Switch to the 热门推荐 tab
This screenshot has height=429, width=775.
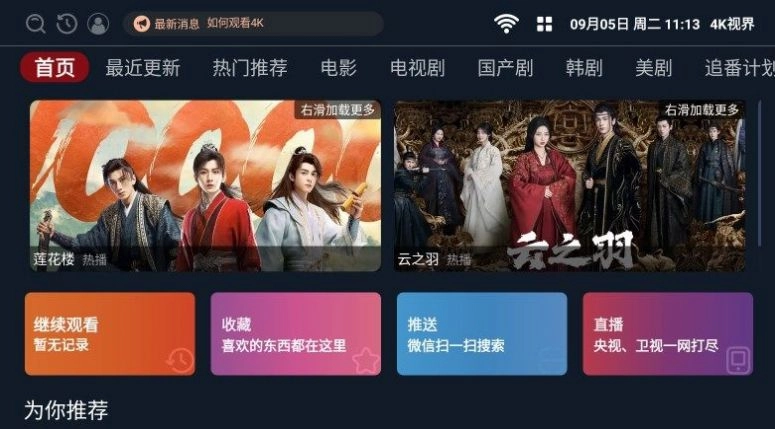tap(250, 68)
